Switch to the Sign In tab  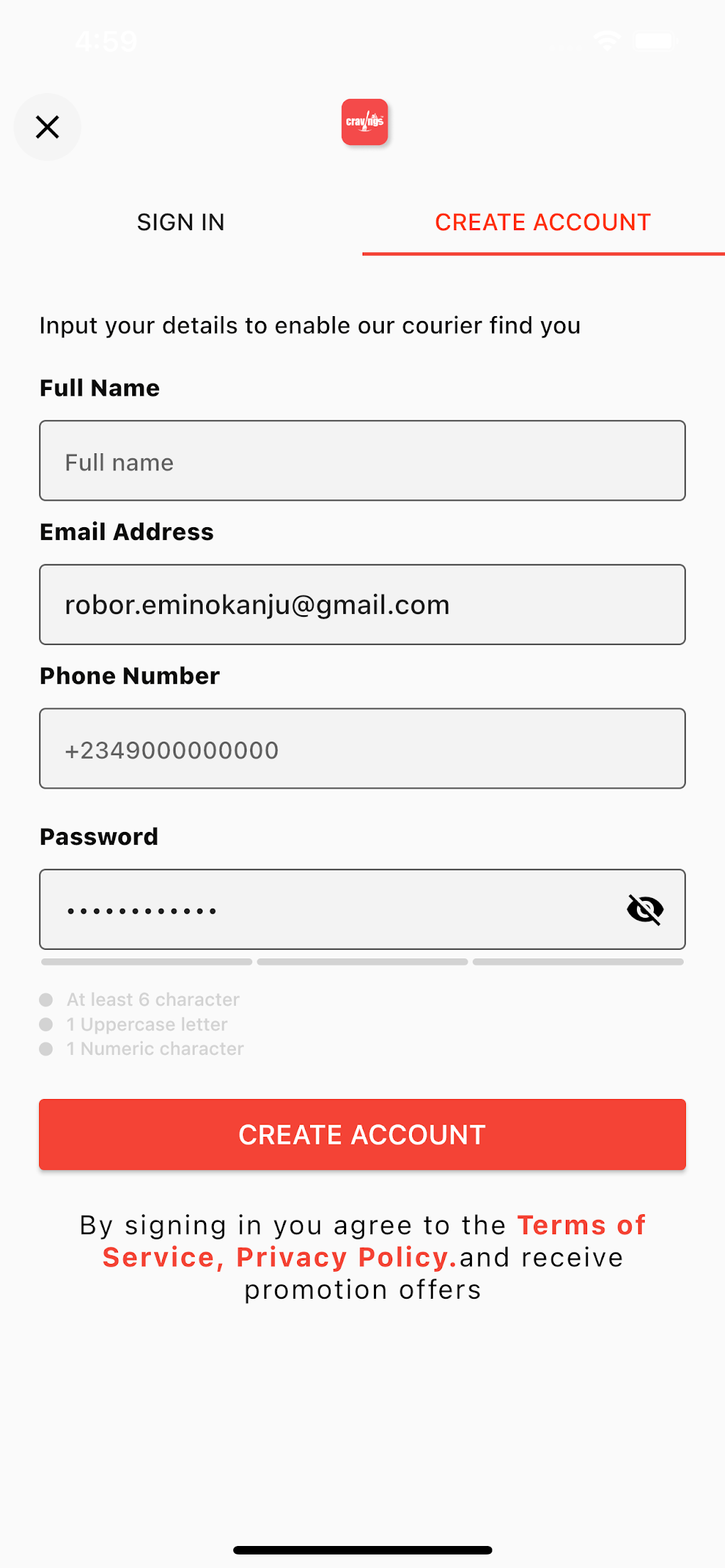tap(181, 222)
